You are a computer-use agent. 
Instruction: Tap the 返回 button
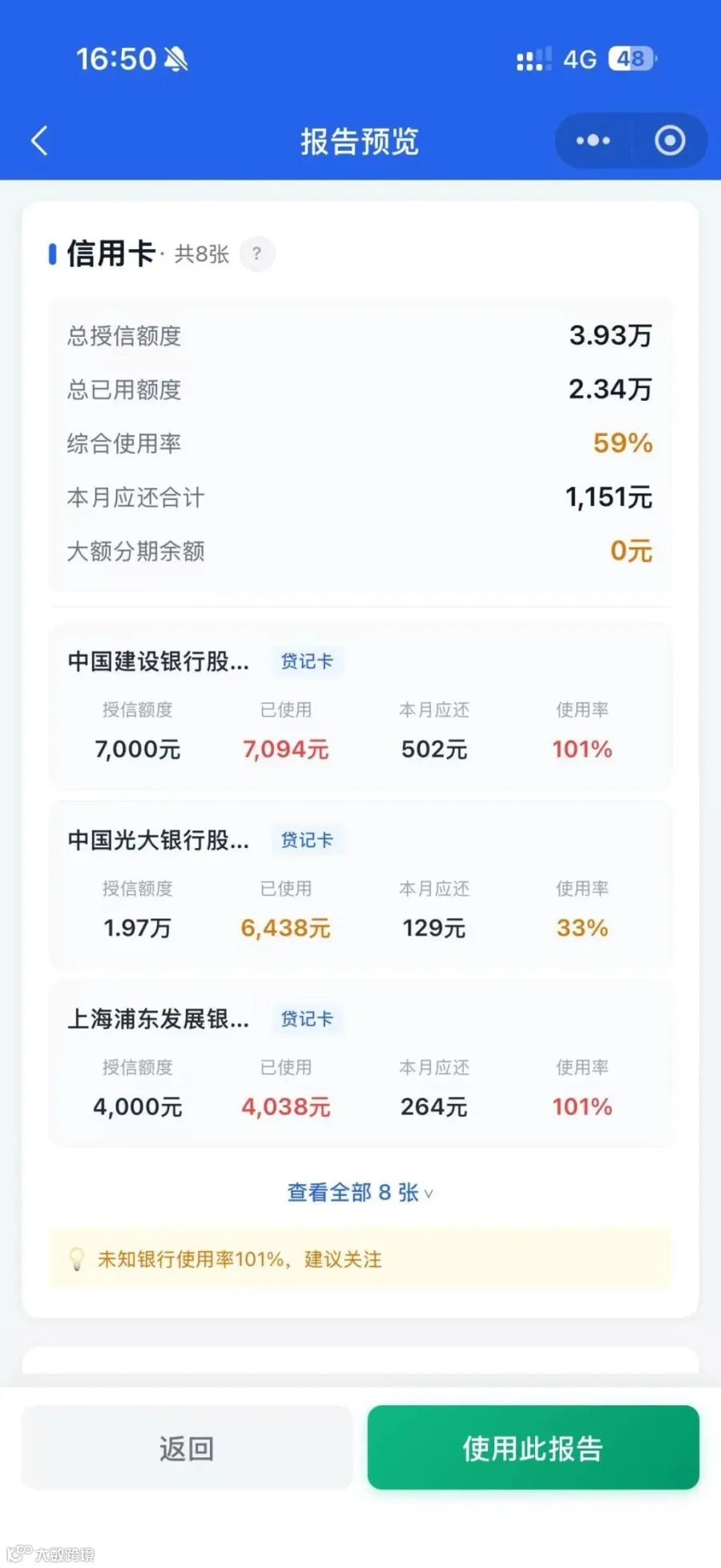(187, 1448)
